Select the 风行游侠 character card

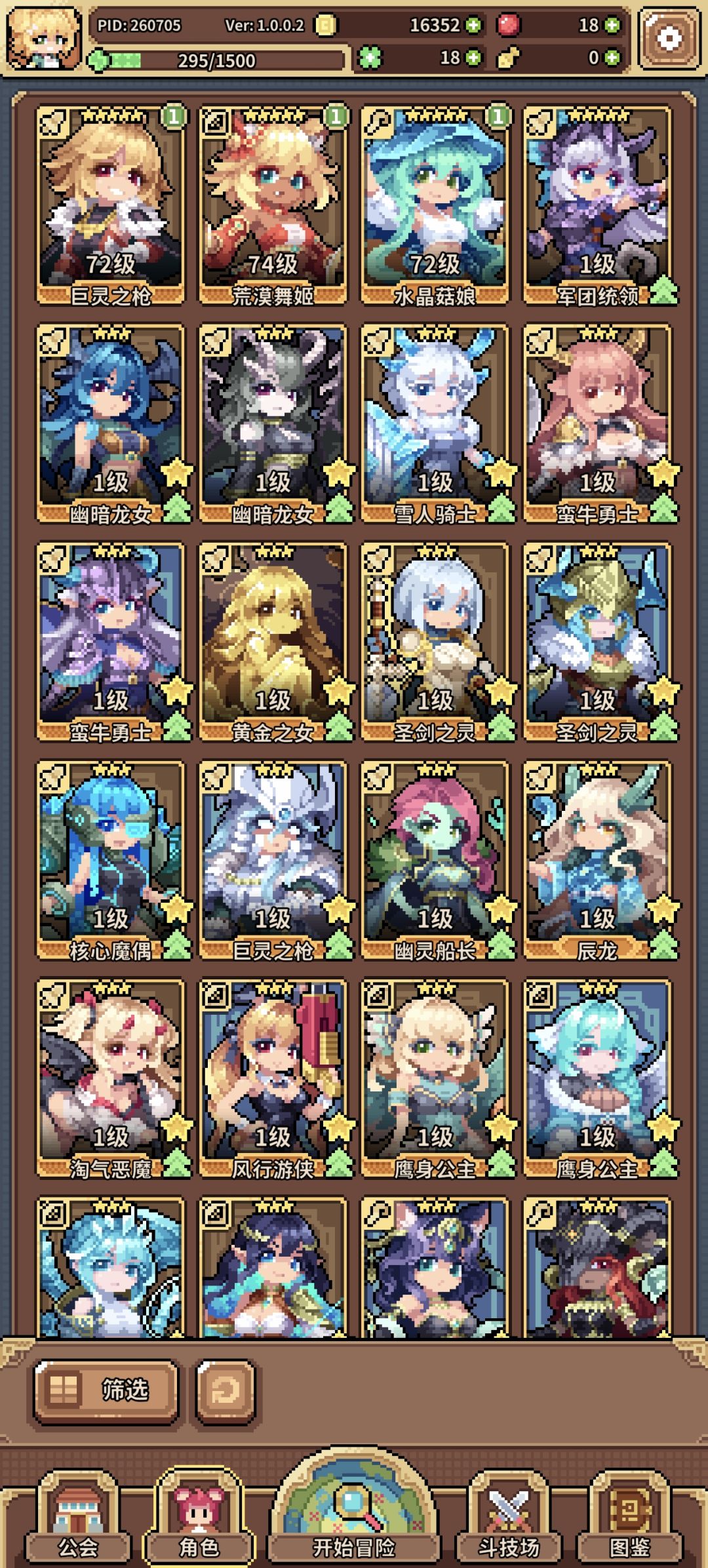[x=273, y=1079]
